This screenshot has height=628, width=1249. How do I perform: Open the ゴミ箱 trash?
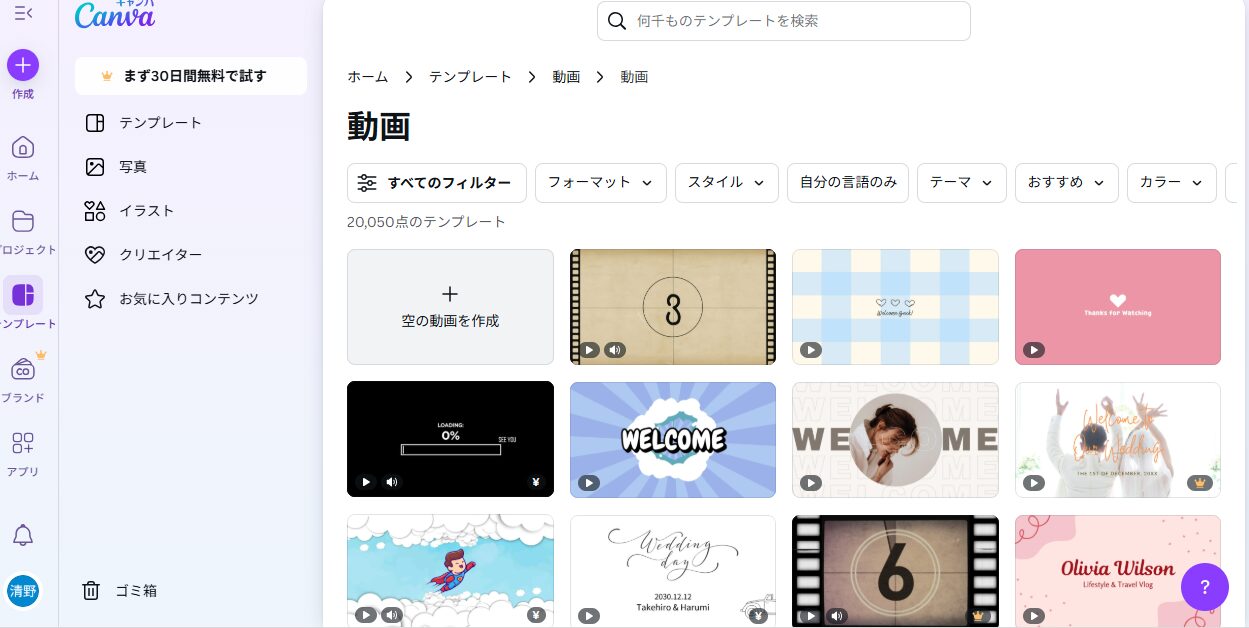coord(136,591)
